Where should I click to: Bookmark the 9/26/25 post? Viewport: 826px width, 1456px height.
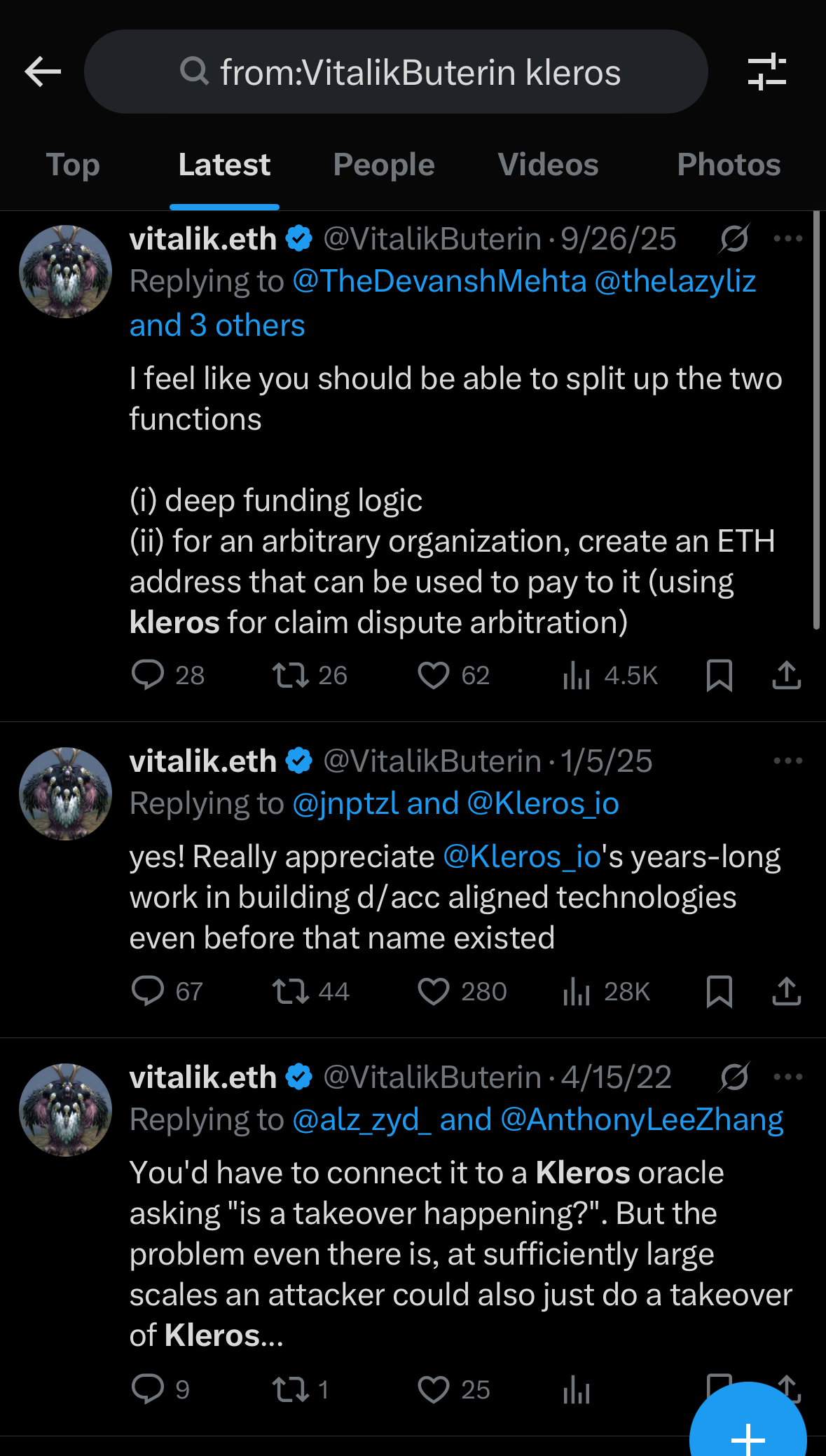[720, 676]
